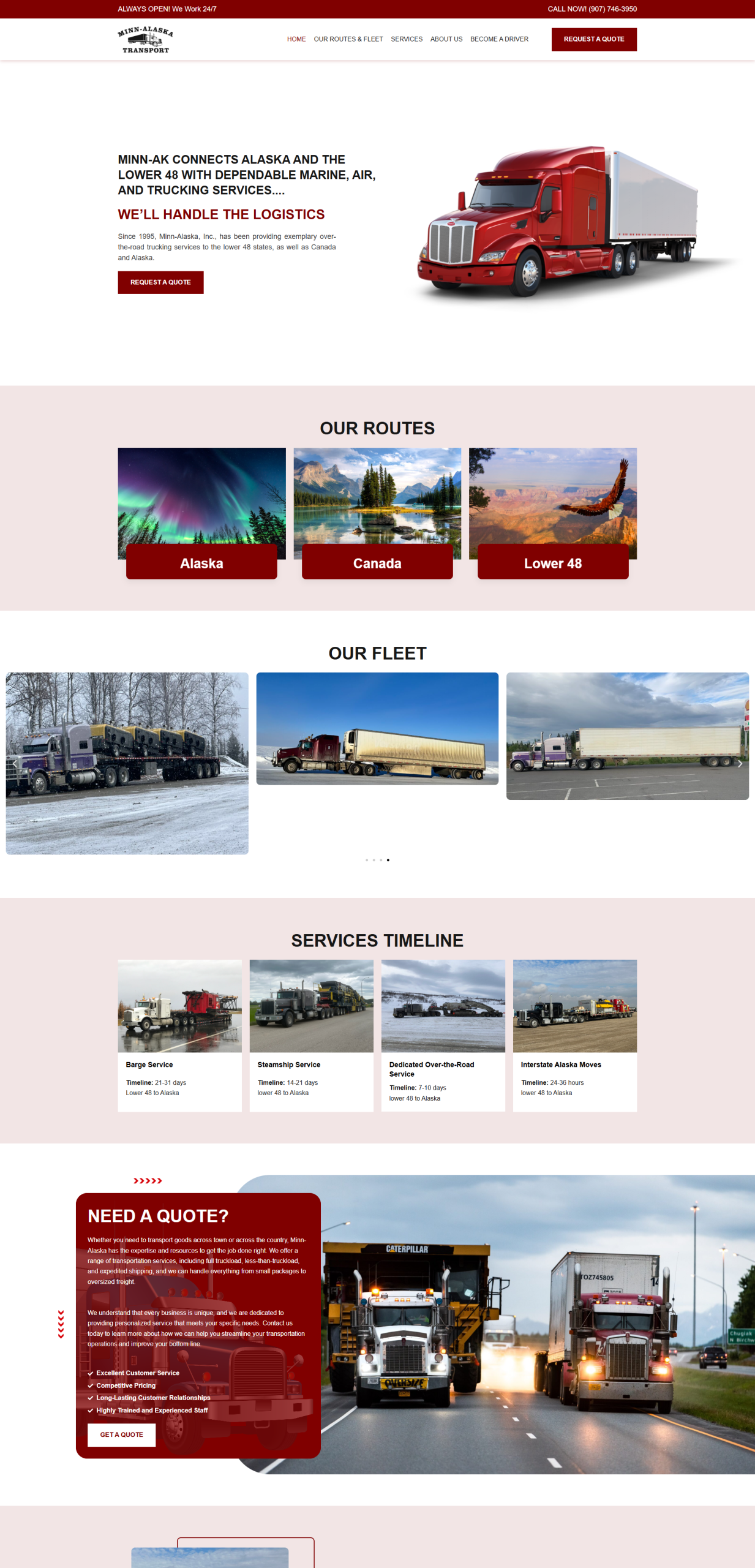Click the Minn-Alaska Transport logo
The height and width of the screenshot is (1568, 755).
[x=145, y=39]
